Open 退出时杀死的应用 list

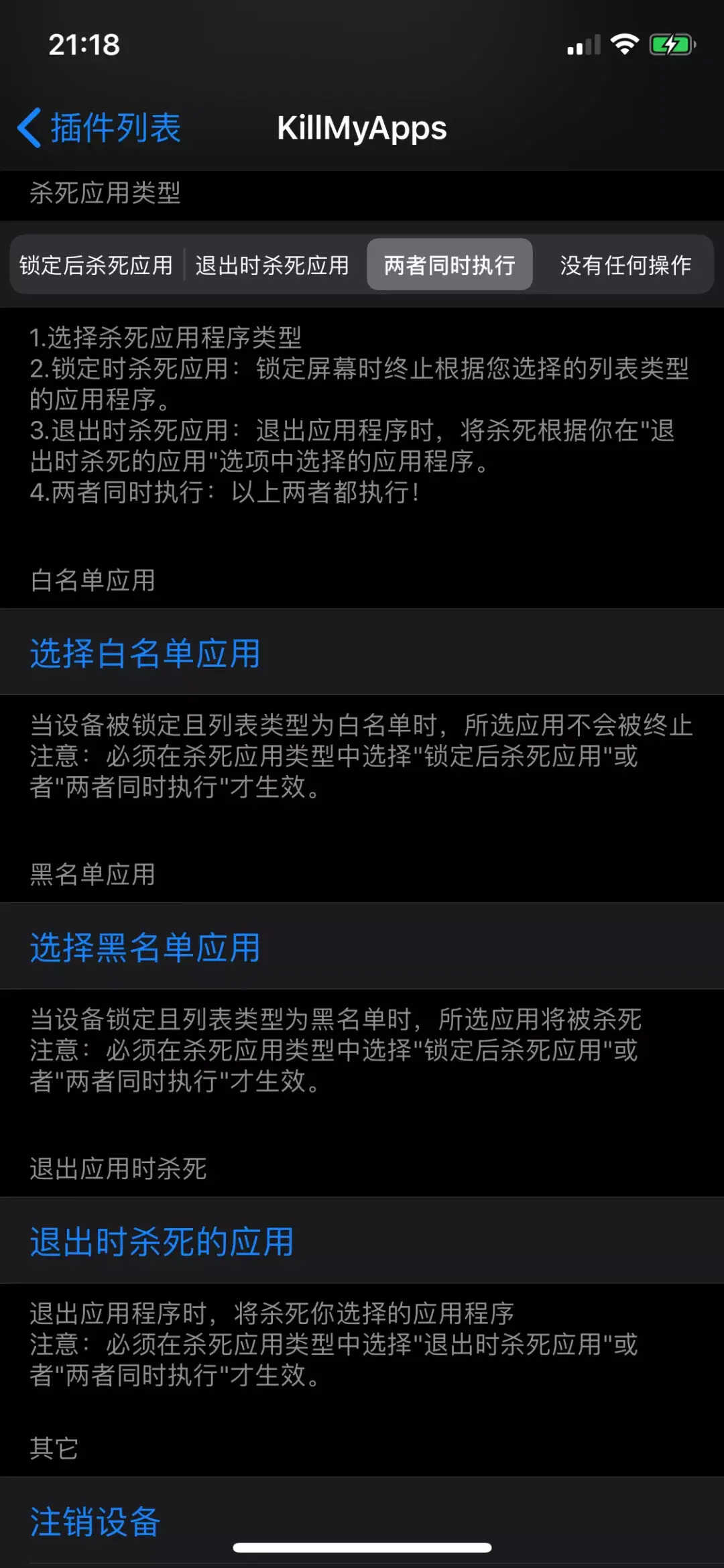pos(362,1241)
